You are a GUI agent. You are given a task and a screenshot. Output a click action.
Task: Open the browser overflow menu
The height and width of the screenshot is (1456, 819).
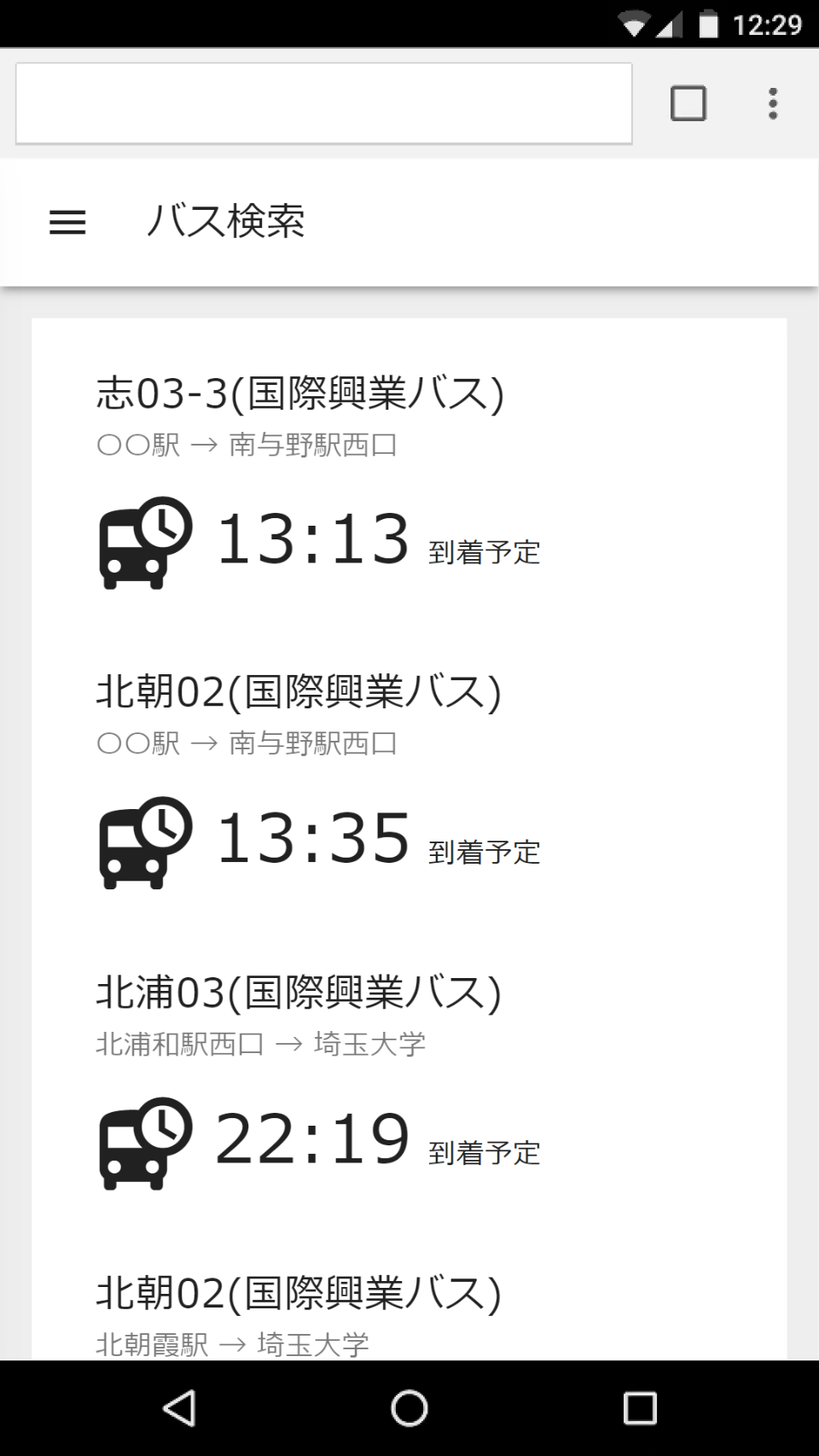click(773, 103)
